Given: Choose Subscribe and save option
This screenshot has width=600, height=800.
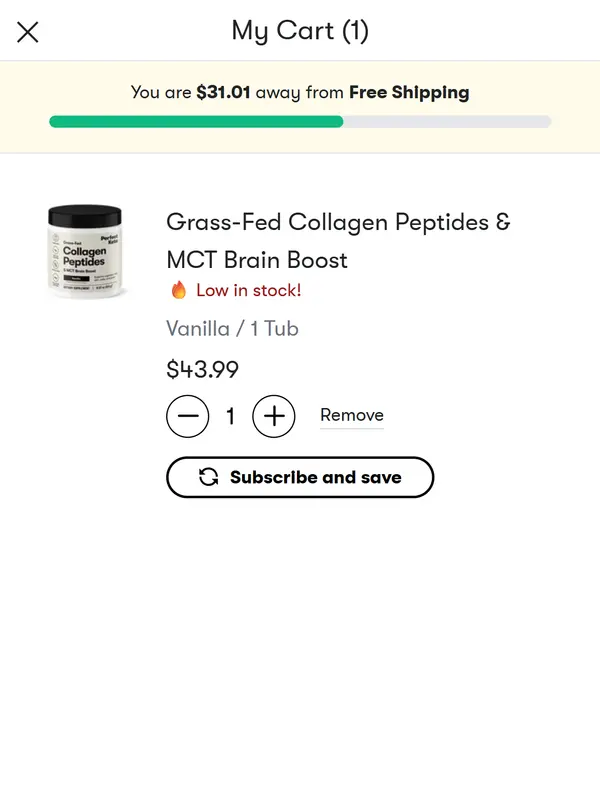Looking at the screenshot, I should tap(300, 477).
